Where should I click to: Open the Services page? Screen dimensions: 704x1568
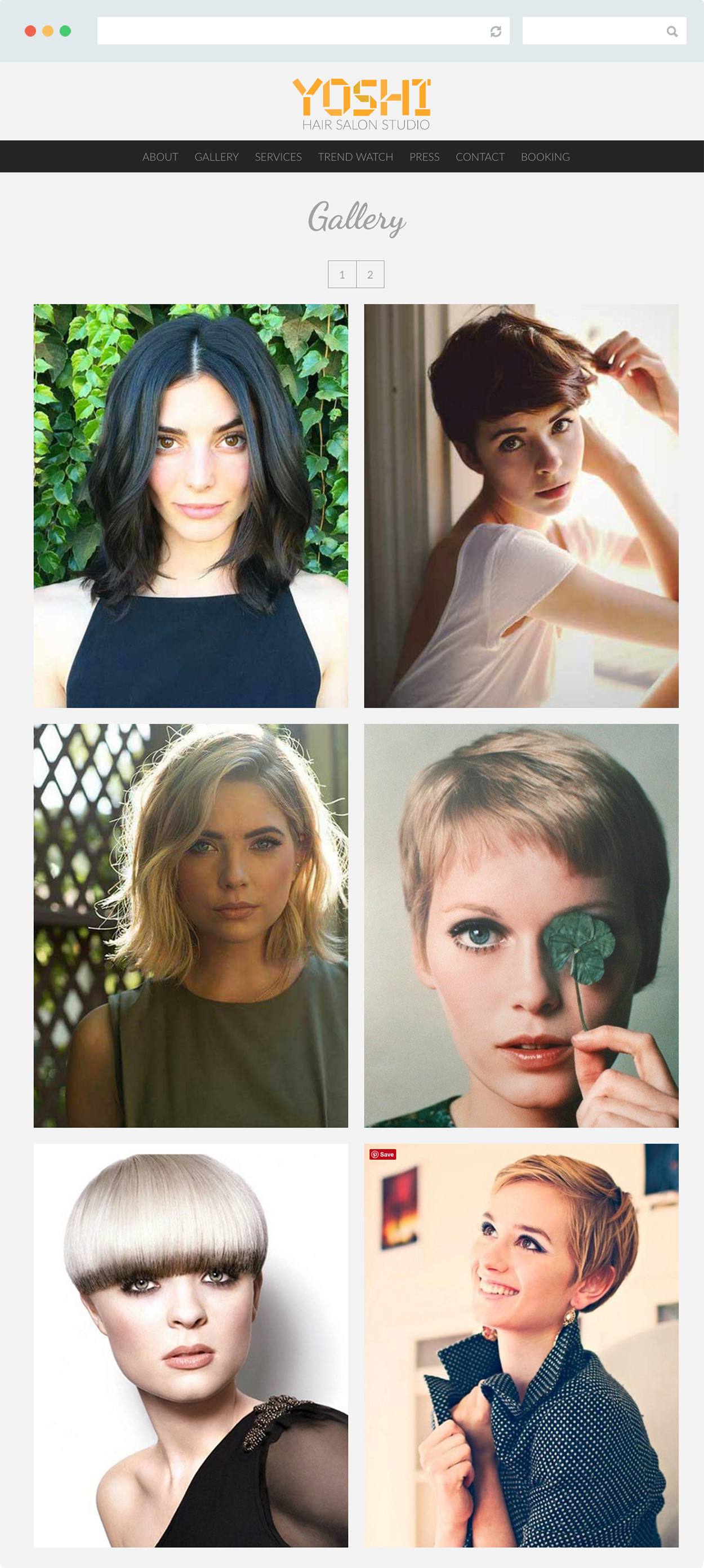(278, 157)
